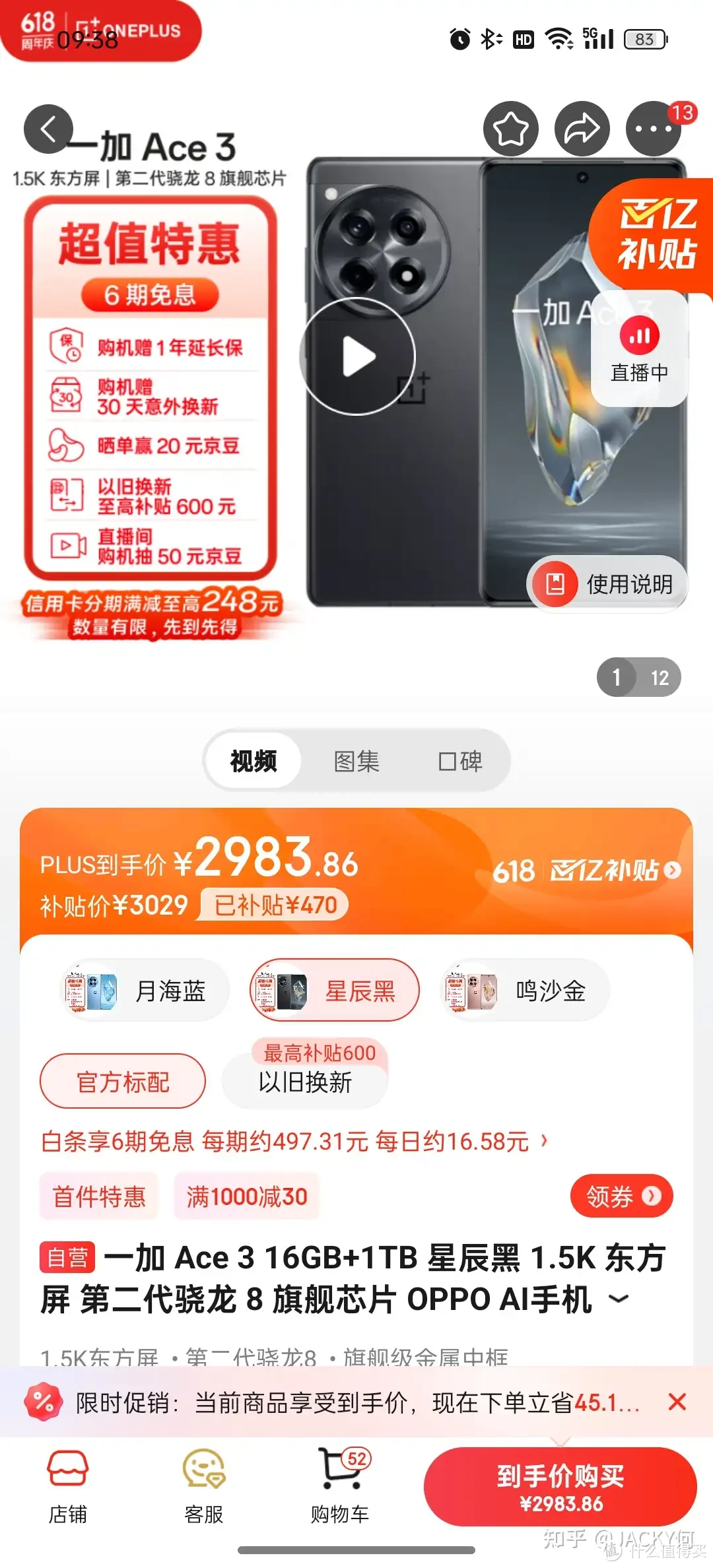This screenshot has height=1568, width=713.
Task: Select the 月海蓝 color option
Action: 144,991
